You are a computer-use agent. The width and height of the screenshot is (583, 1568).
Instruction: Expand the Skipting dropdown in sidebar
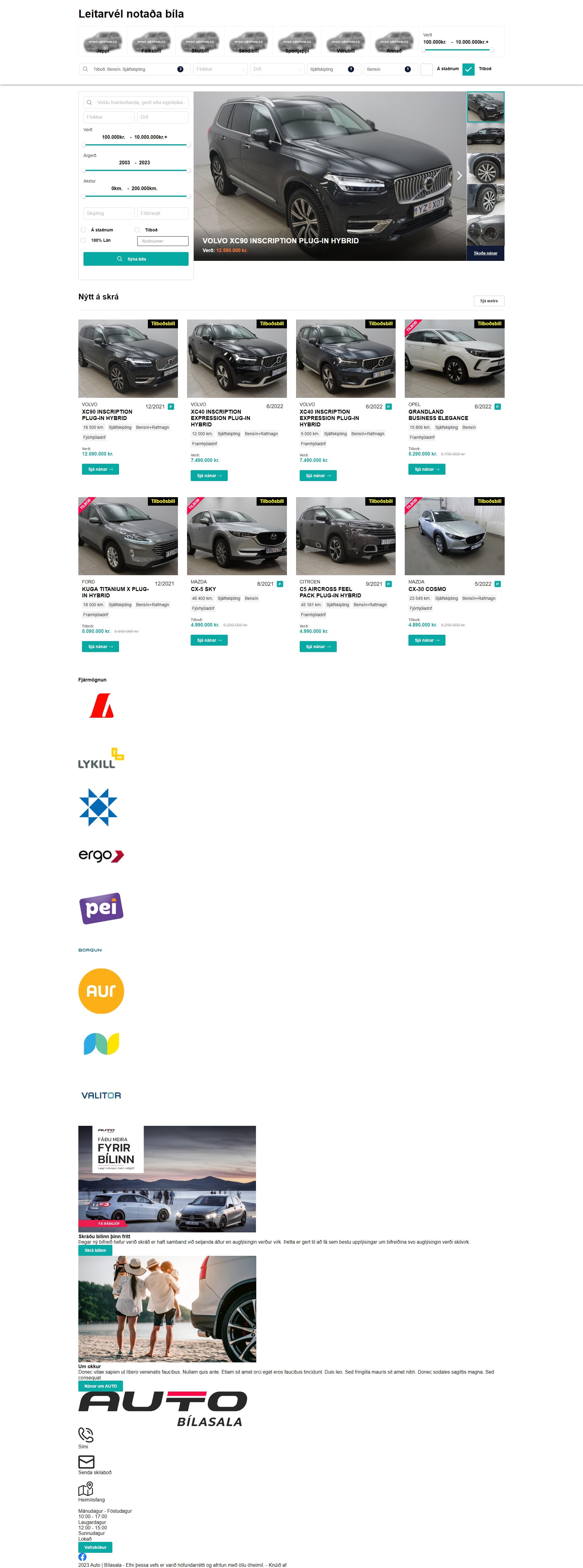(x=108, y=214)
